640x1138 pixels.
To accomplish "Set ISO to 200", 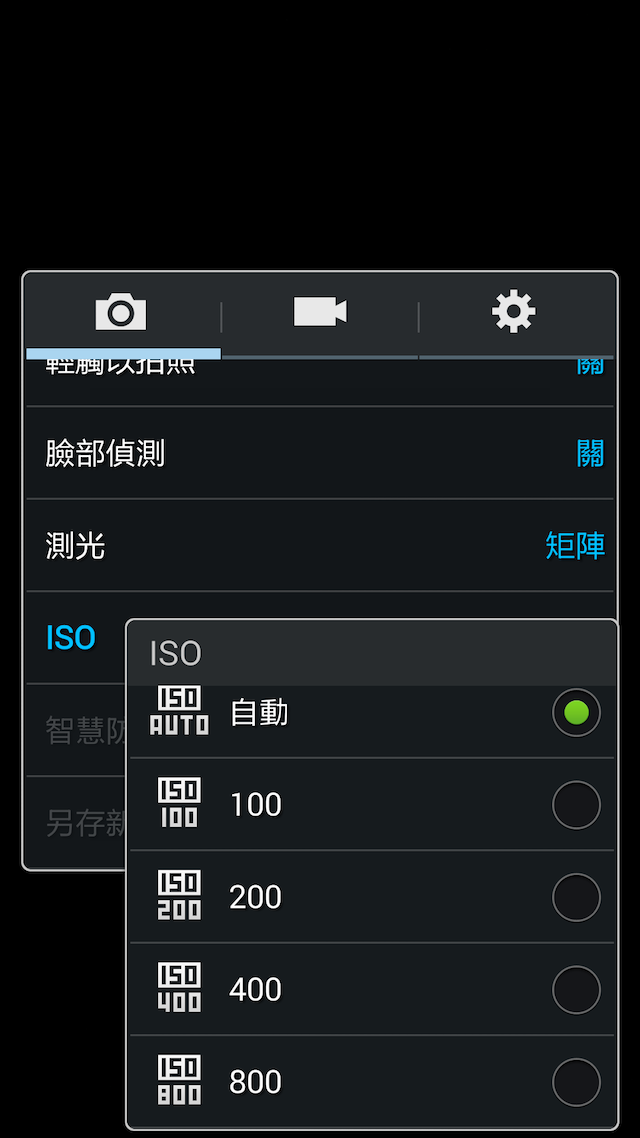I will [370, 897].
